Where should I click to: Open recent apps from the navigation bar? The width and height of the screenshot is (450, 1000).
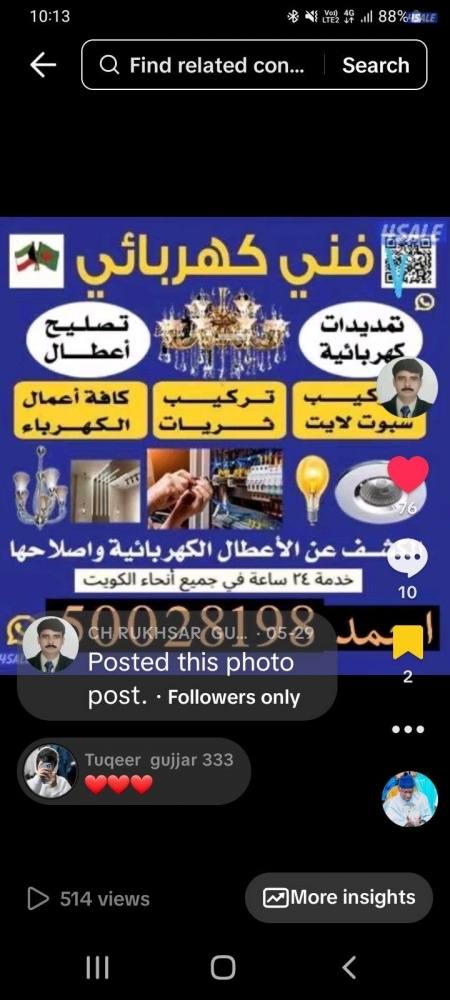tap(98, 967)
